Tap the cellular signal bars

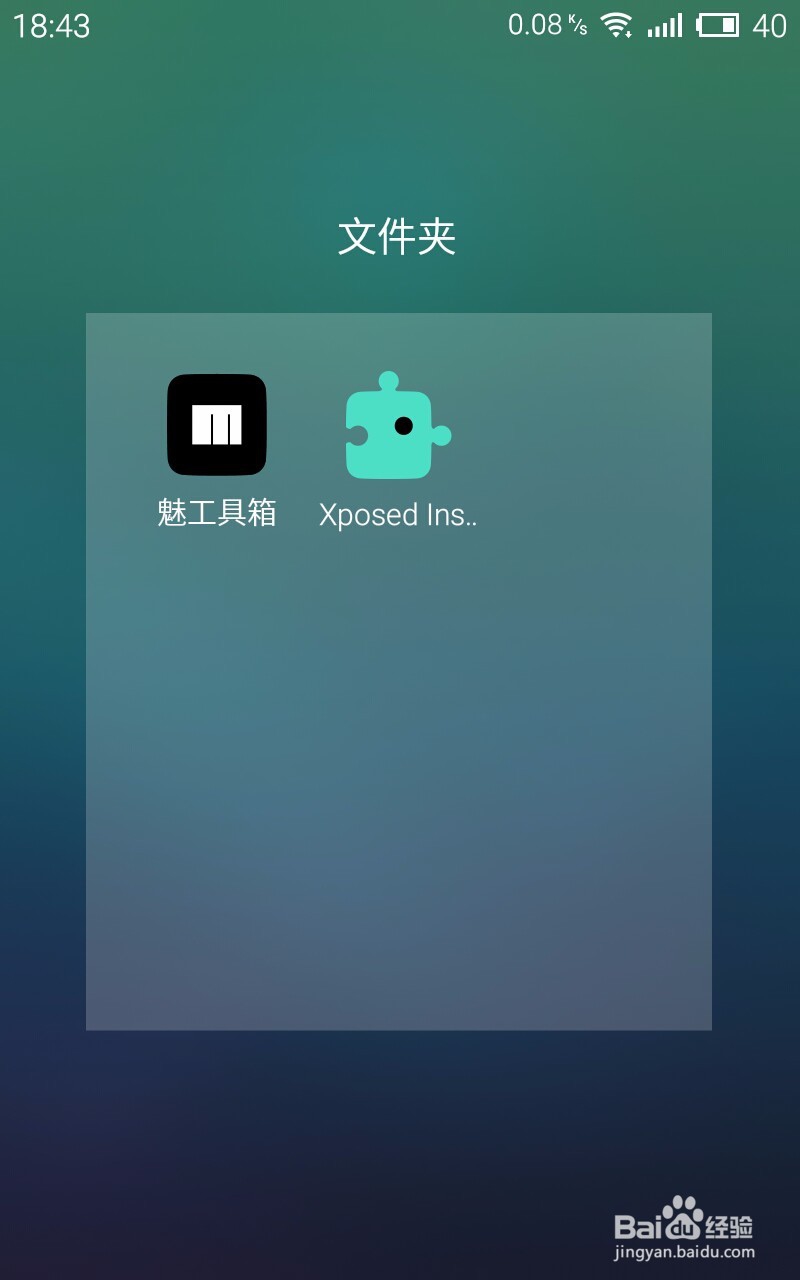click(x=666, y=25)
